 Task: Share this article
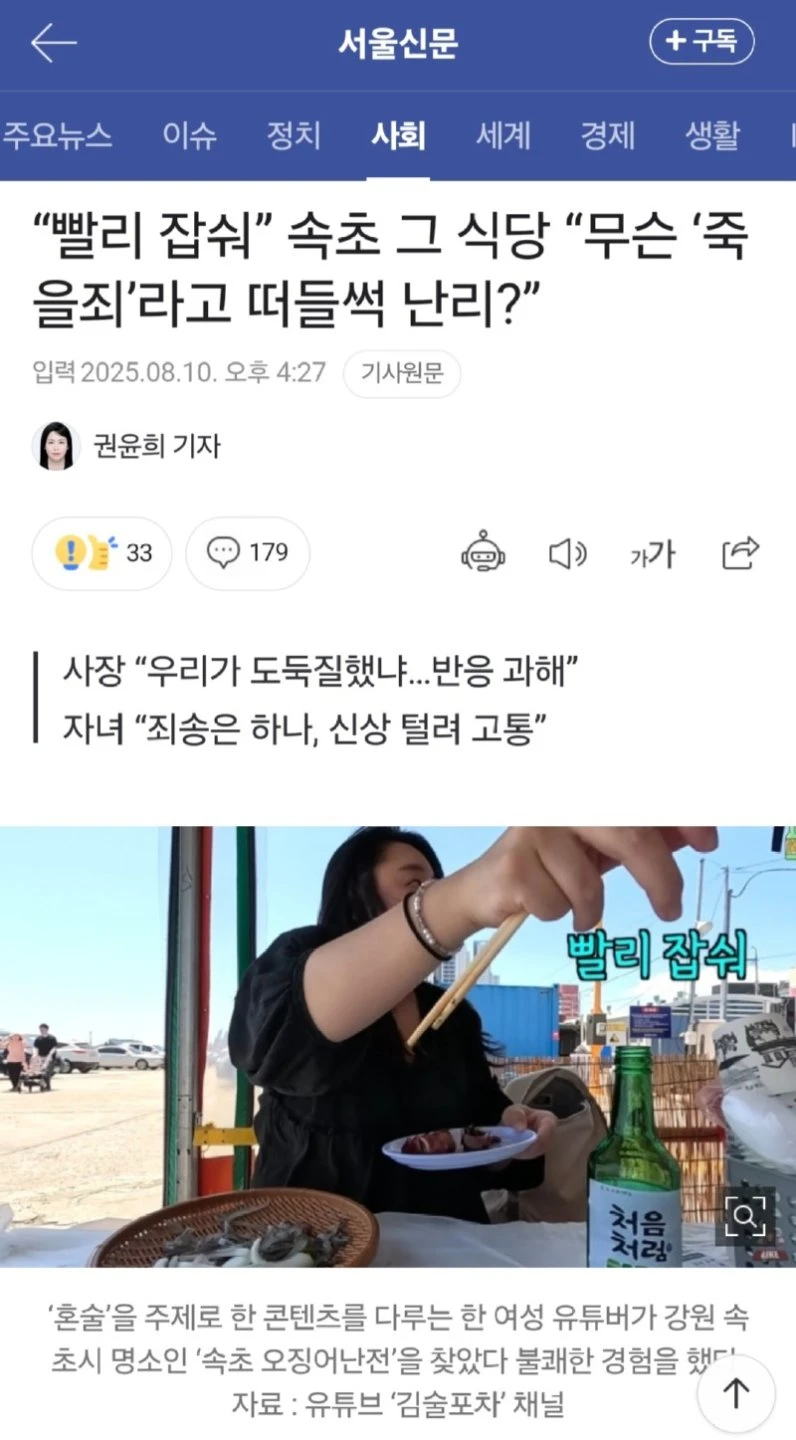(x=740, y=552)
